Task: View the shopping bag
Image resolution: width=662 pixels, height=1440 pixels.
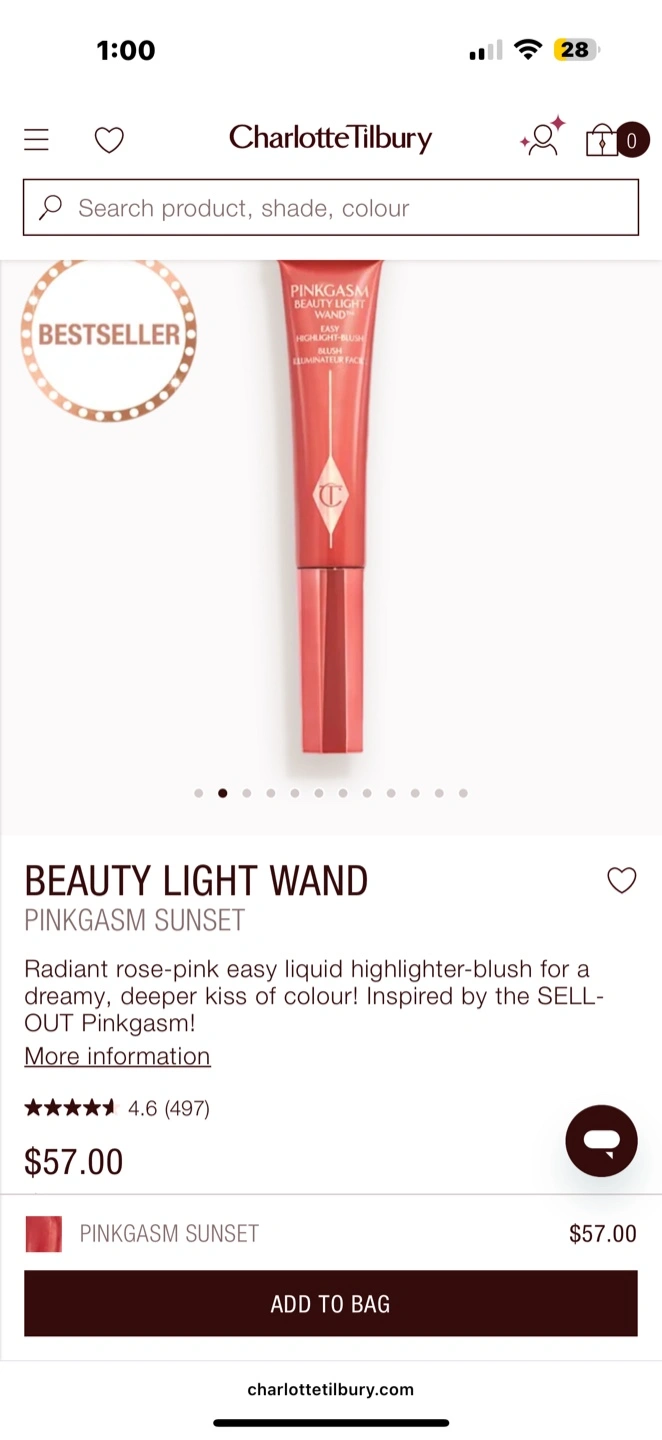Action: pyautogui.click(x=617, y=140)
